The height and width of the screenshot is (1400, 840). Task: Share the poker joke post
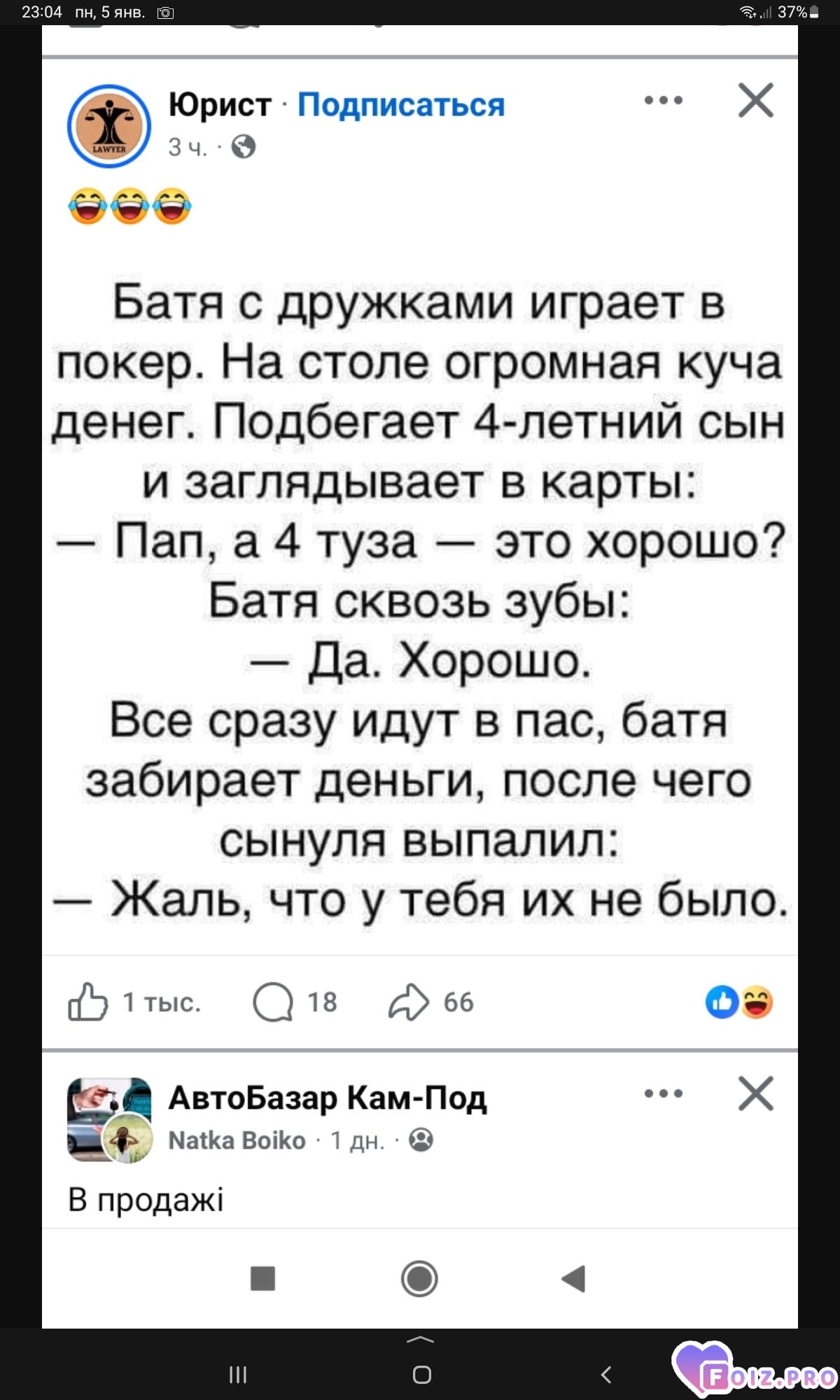pos(409,1002)
